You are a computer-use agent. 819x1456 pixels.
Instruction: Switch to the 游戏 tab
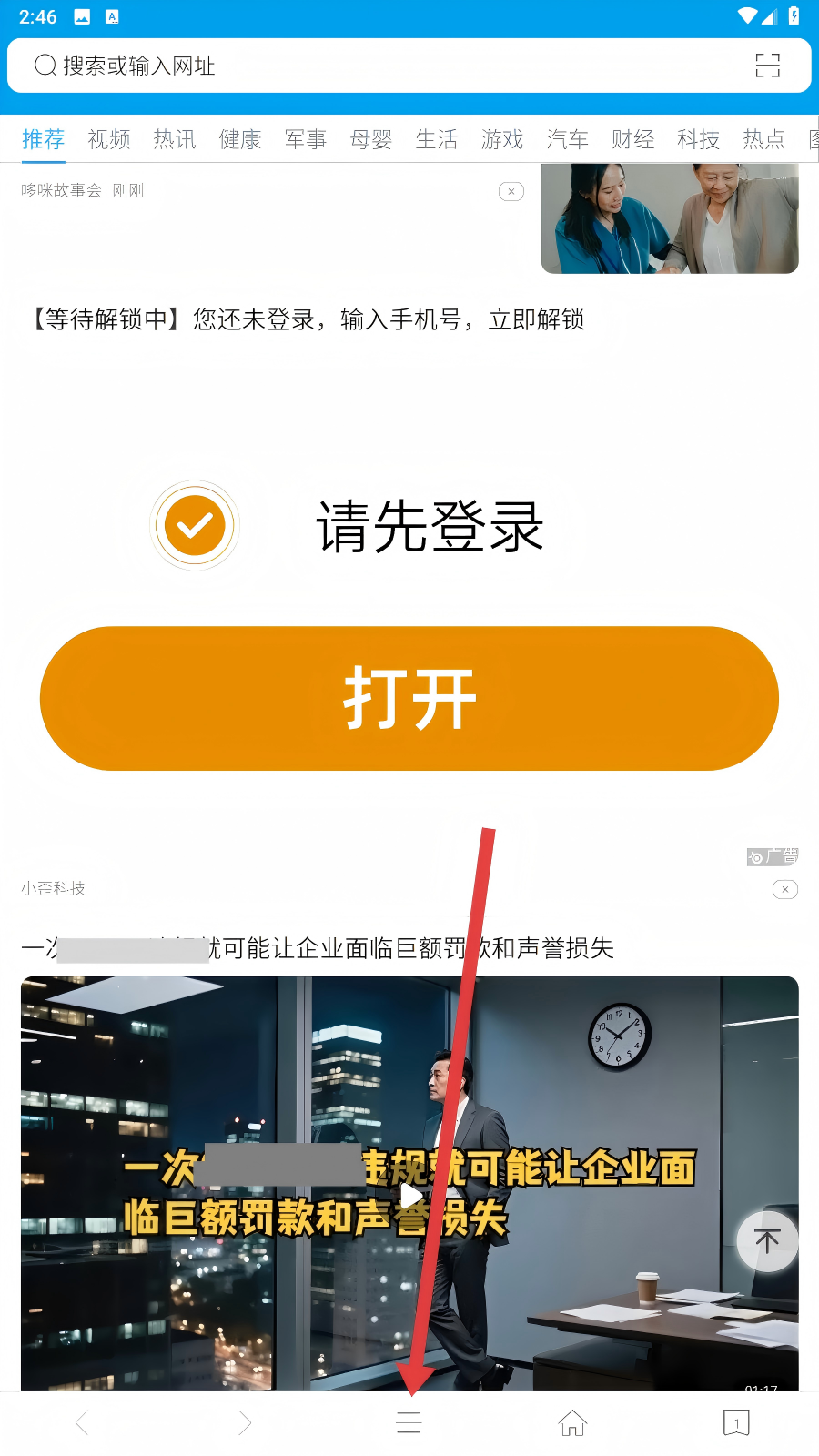click(502, 139)
